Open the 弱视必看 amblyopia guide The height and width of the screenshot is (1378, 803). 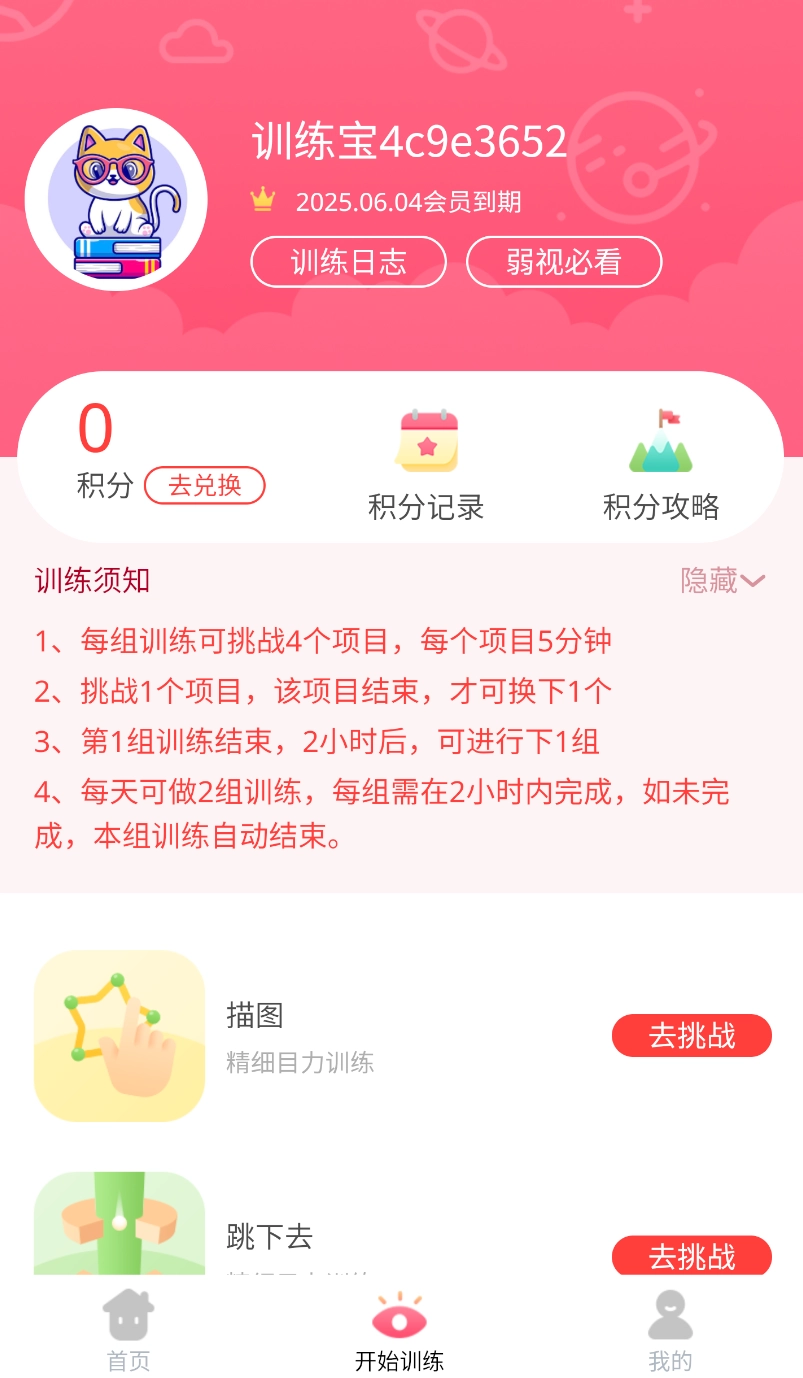[562, 261]
